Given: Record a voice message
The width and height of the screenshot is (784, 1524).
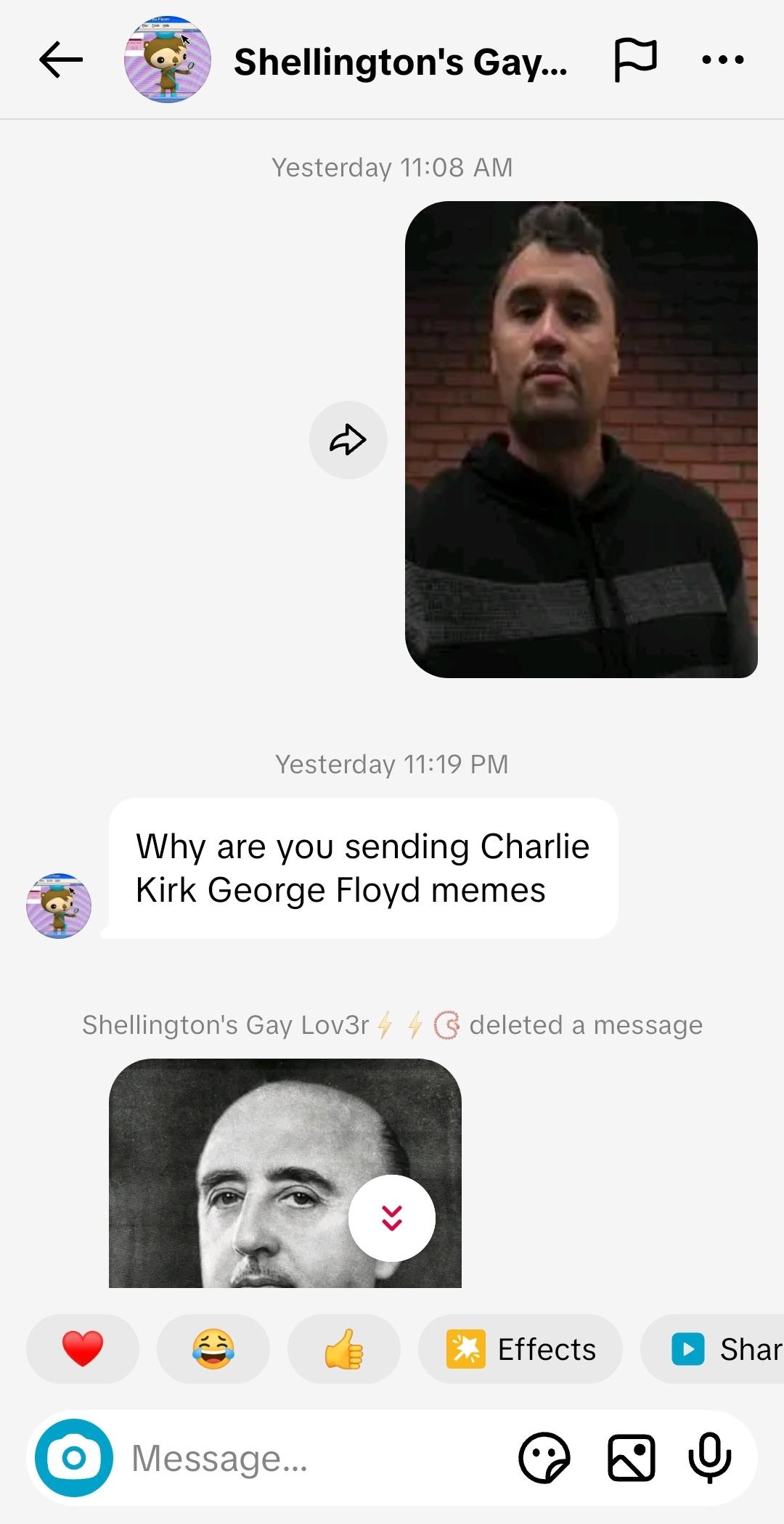Looking at the screenshot, I should [x=709, y=1458].
